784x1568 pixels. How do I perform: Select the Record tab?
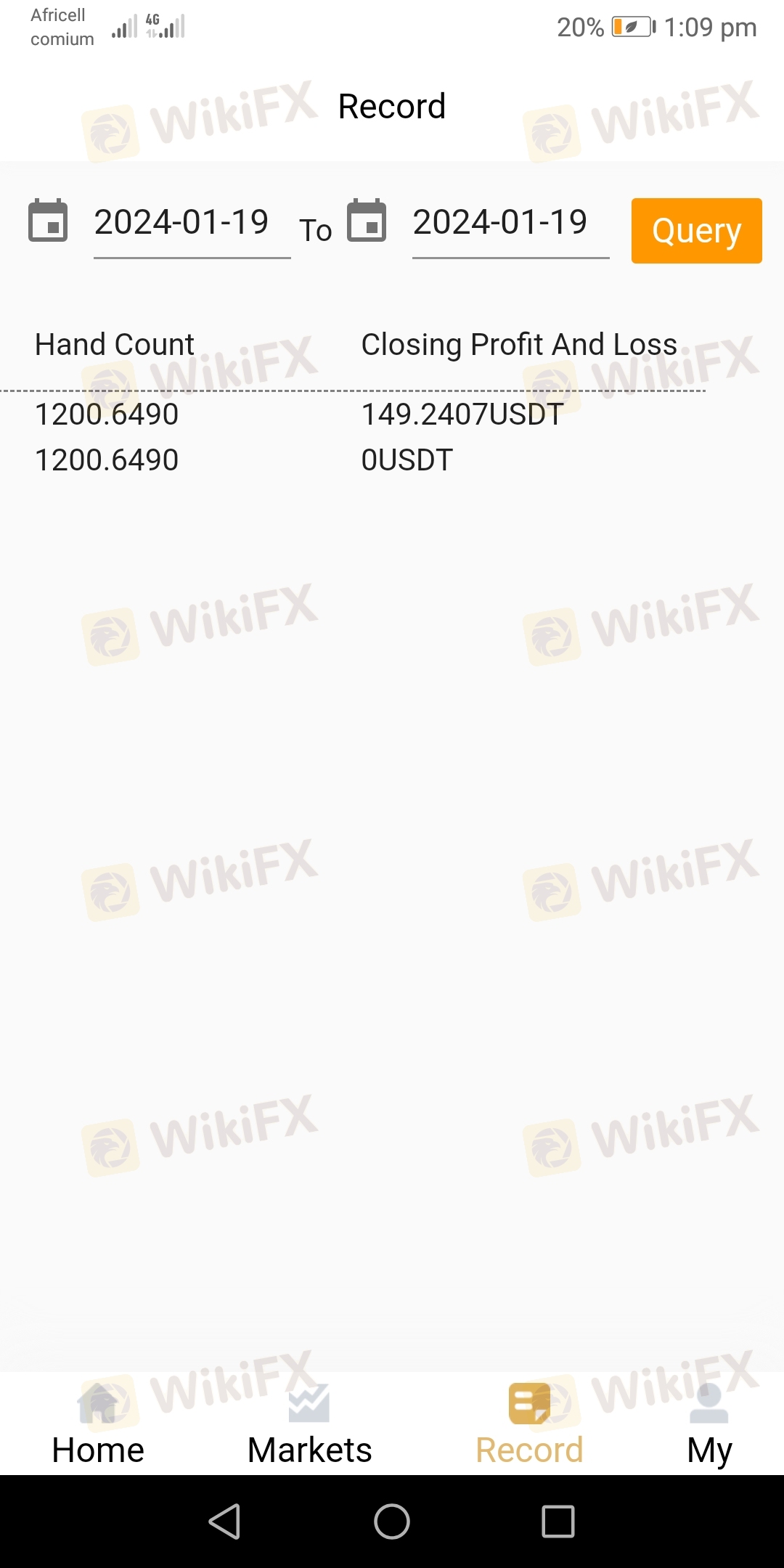click(529, 1426)
